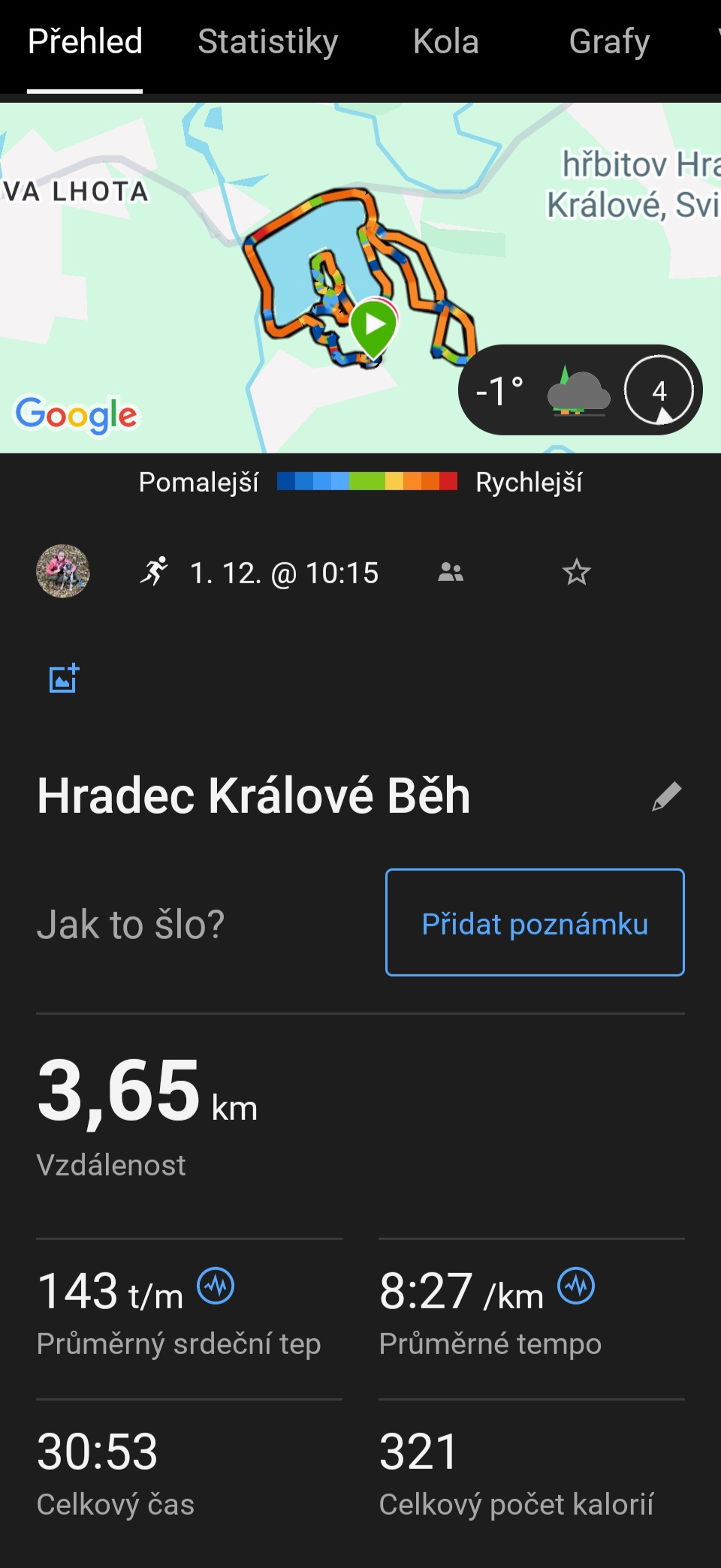Open heart rate info icon beside 143 t/m
This screenshot has width=721, height=1568.
(x=216, y=1286)
